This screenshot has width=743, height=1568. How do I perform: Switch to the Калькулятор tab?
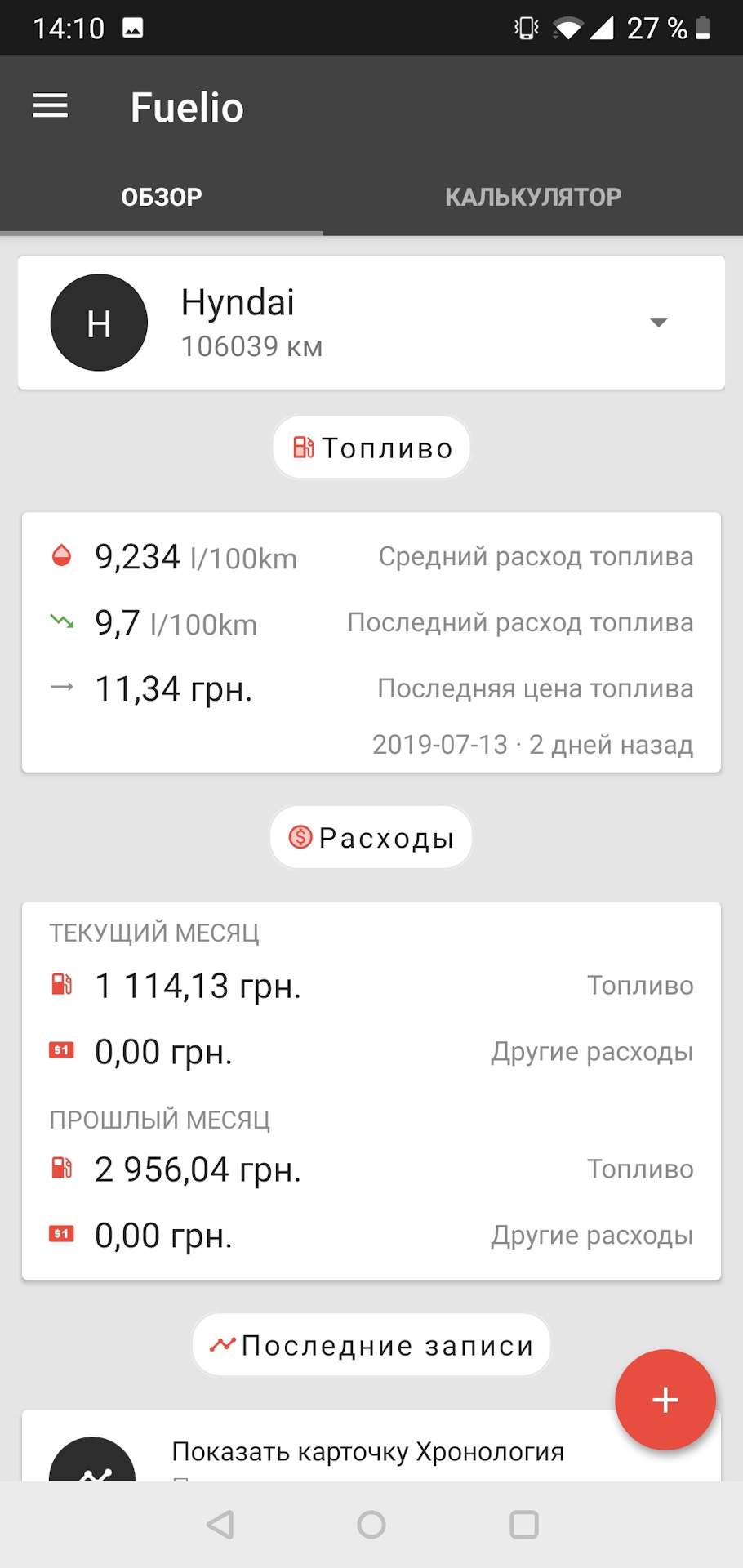pos(533,197)
